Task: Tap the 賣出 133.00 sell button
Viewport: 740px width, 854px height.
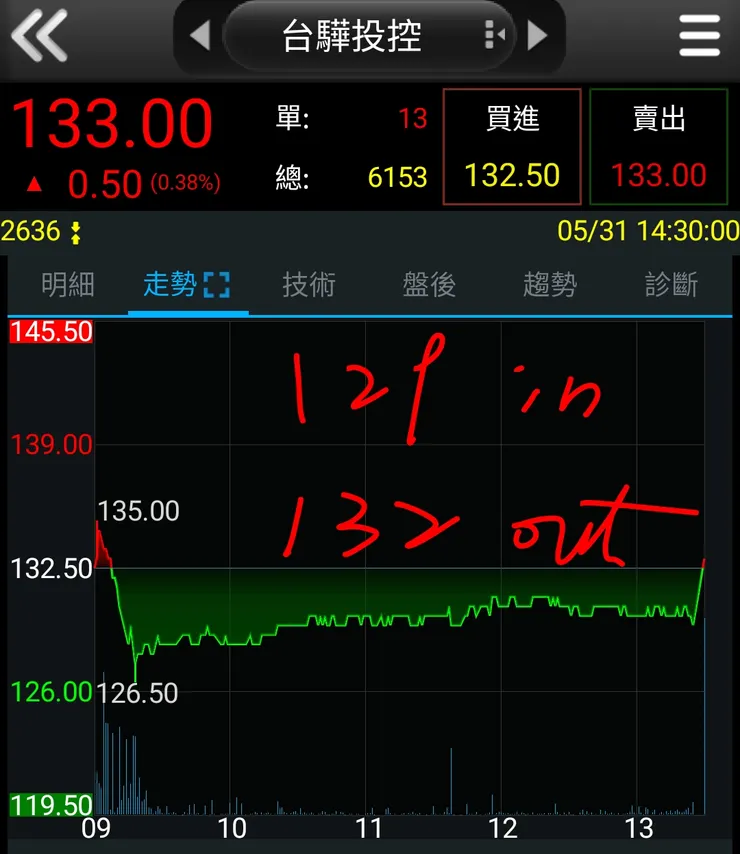Action: (658, 146)
